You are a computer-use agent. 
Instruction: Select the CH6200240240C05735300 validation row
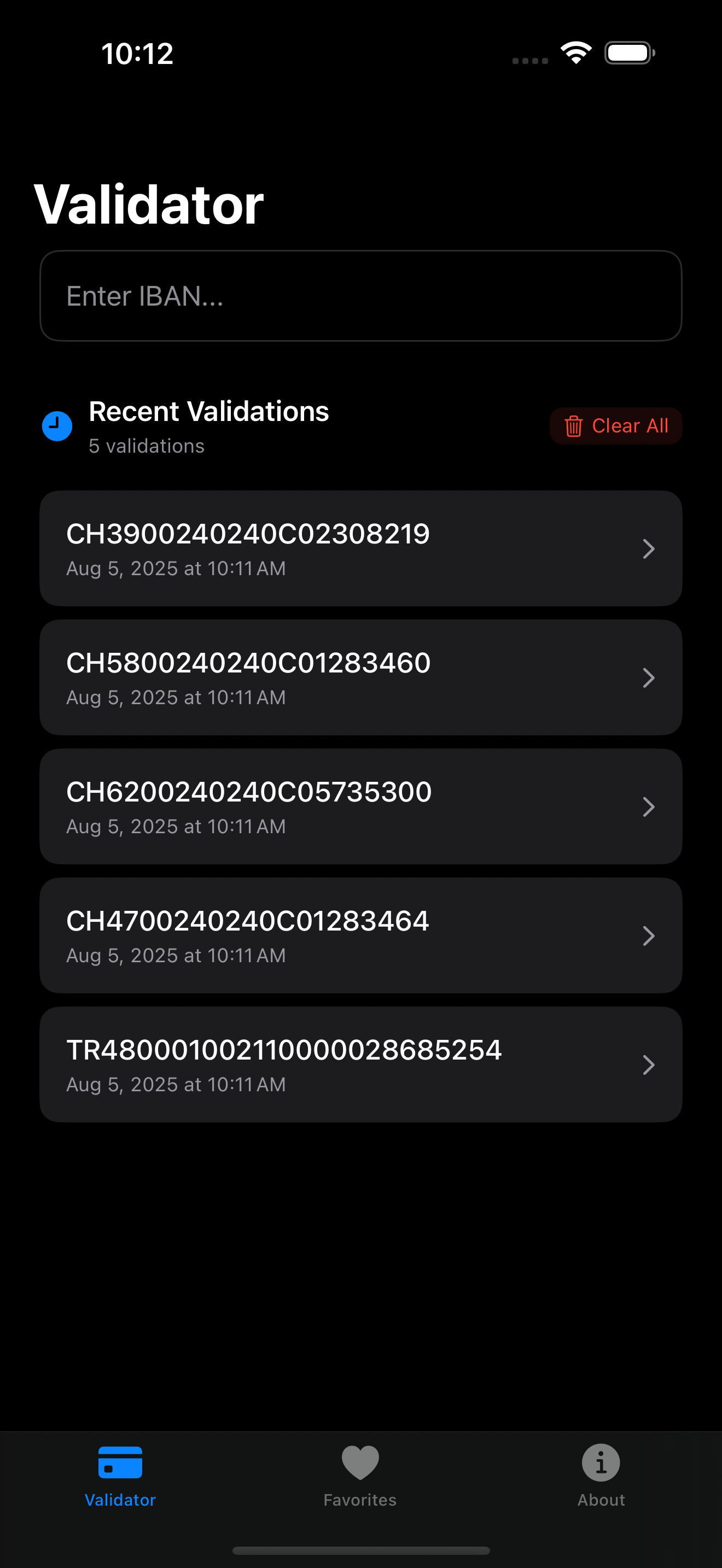click(x=361, y=806)
